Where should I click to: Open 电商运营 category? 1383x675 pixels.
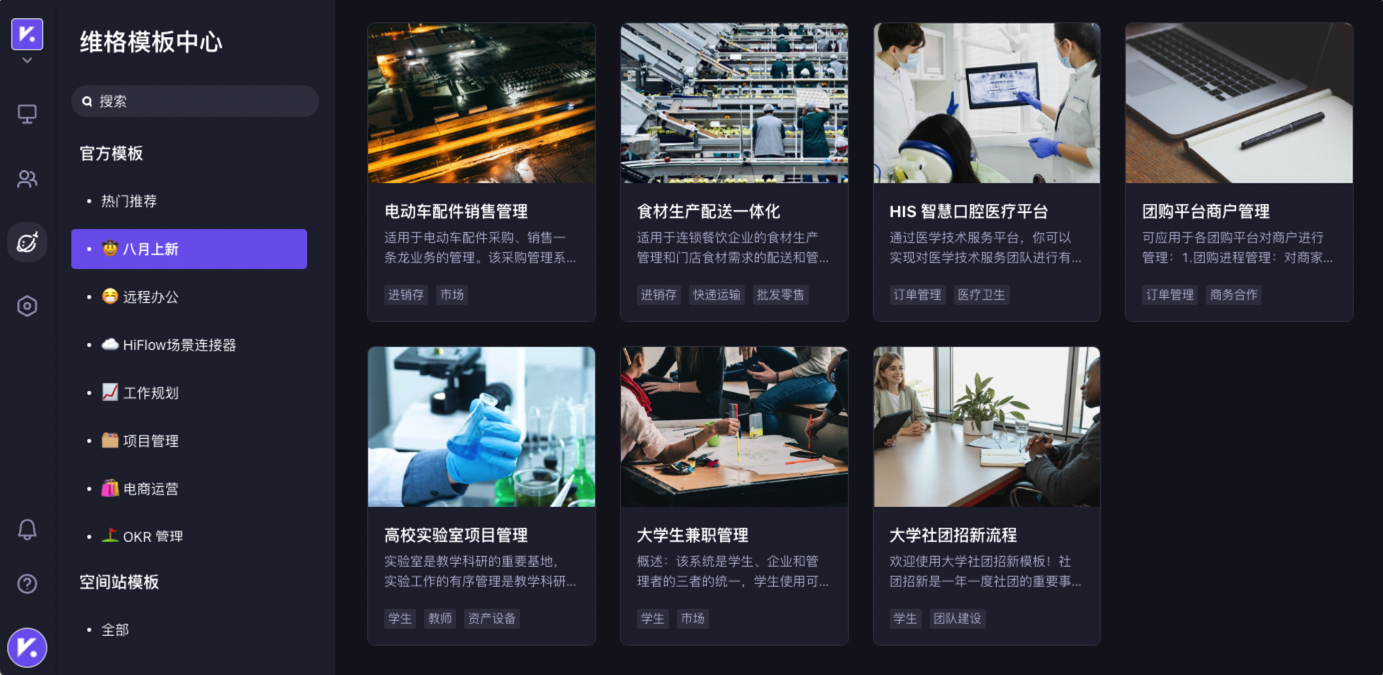point(150,489)
